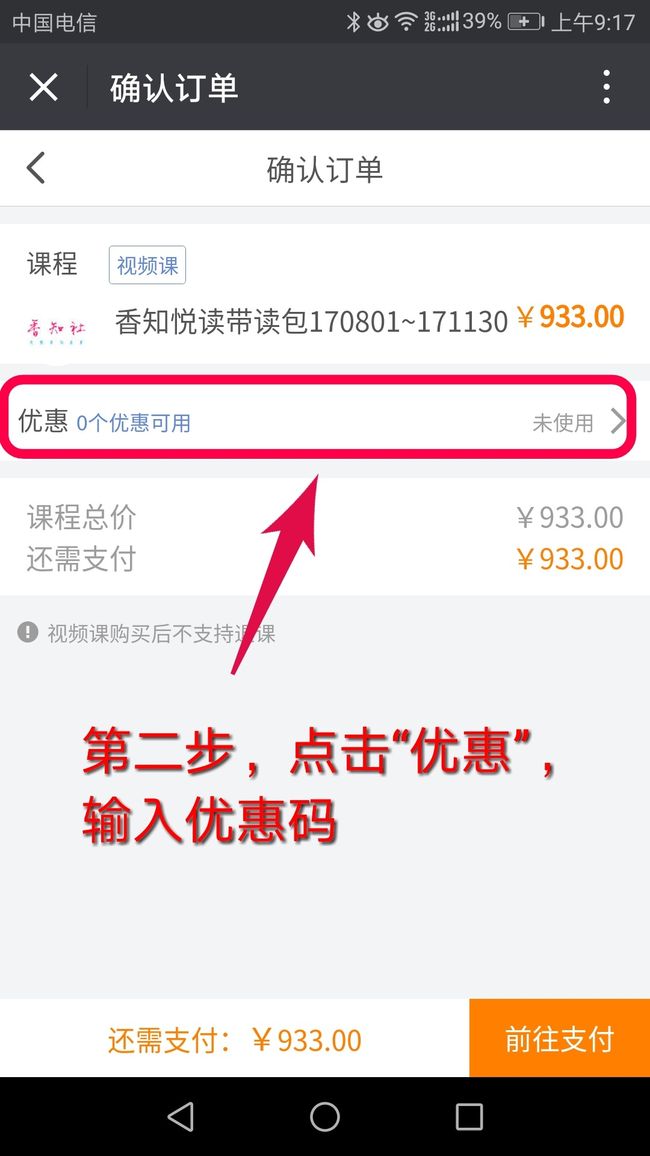Open the 优惠 row to enter a coupon code
The image size is (650, 1156).
coord(321,422)
